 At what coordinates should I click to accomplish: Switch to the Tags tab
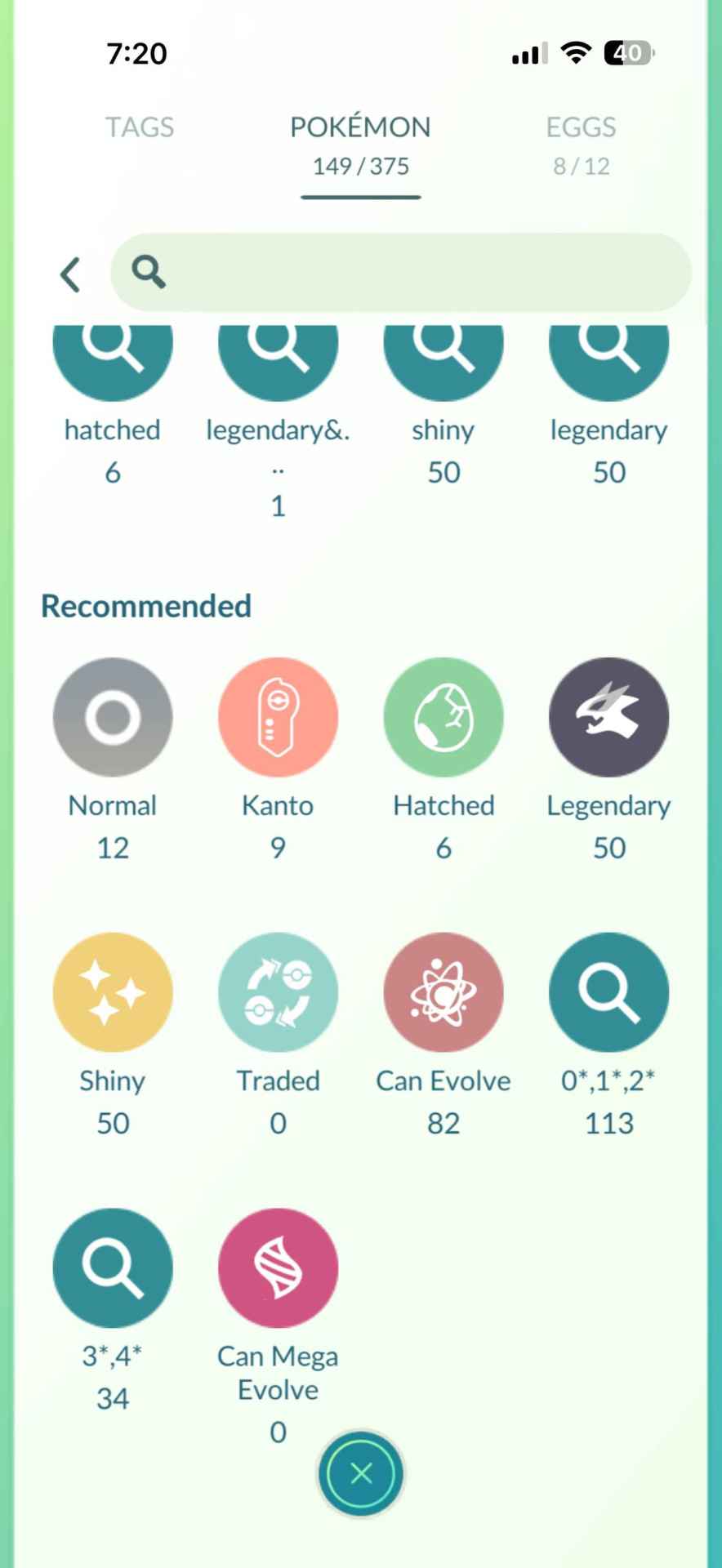point(140,127)
